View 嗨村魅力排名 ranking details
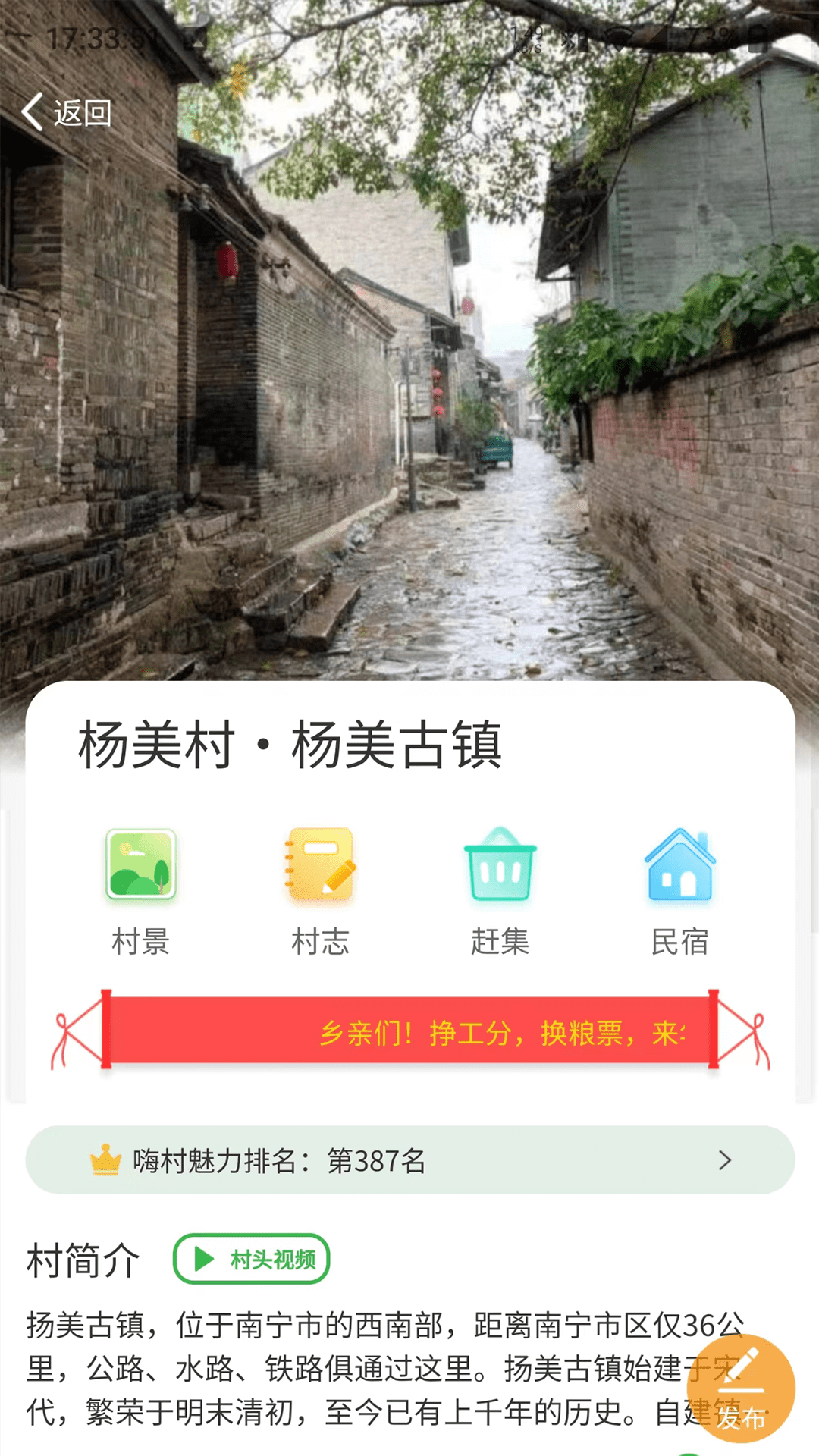This screenshot has width=819, height=1456. click(x=409, y=1159)
